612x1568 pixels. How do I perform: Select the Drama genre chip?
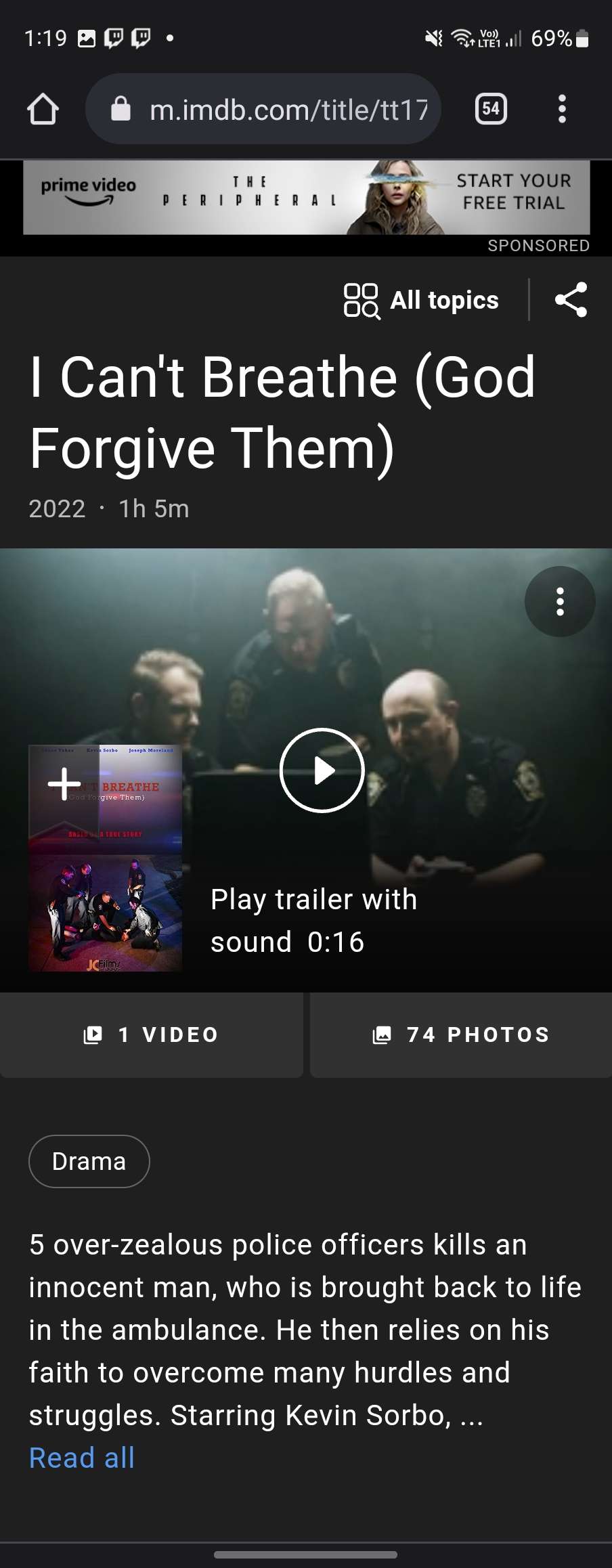(x=89, y=1161)
